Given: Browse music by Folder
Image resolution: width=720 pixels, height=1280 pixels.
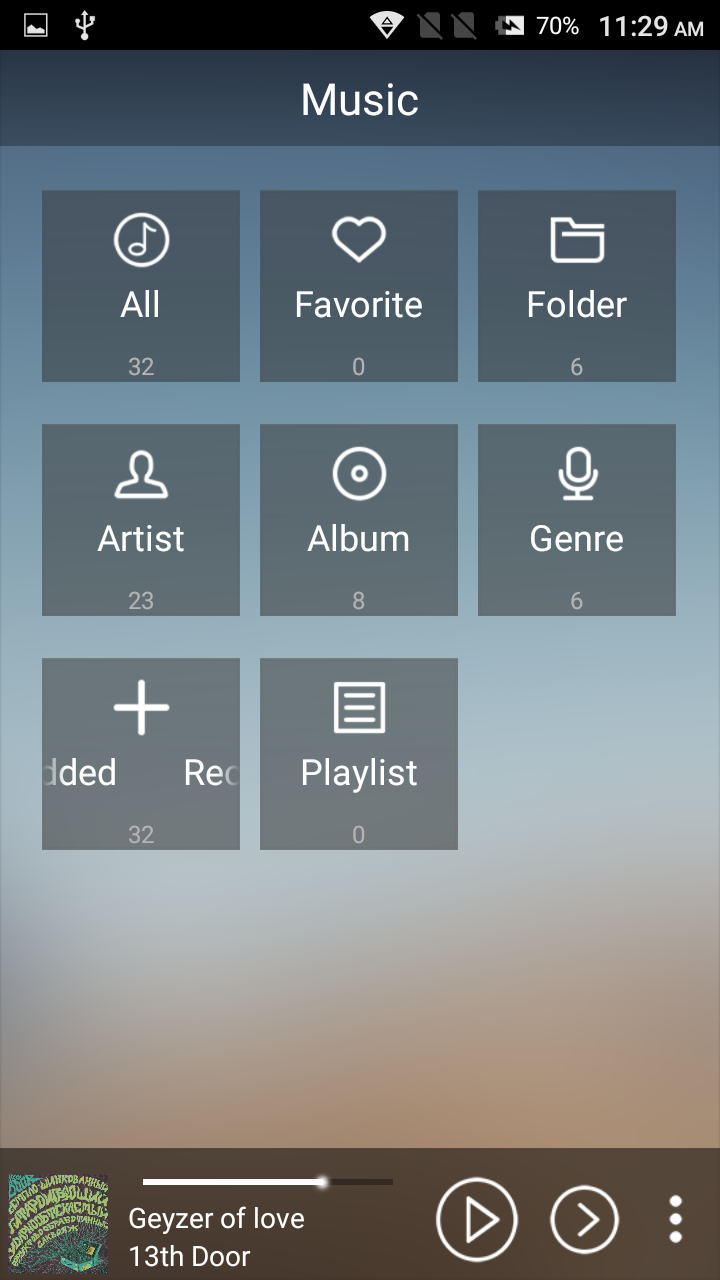Looking at the screenshot, I should click(577, 286).
